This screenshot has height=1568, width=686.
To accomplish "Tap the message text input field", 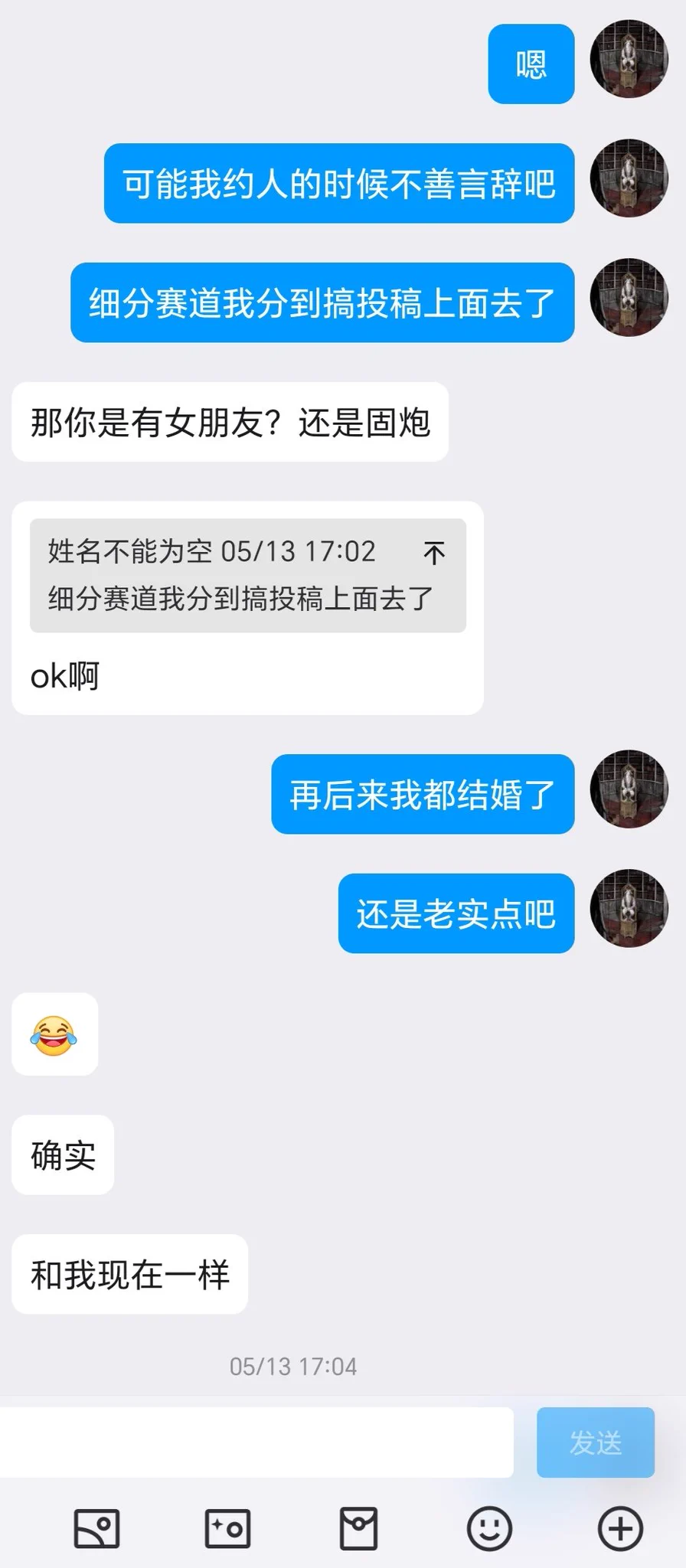I will coord(256,1442).
